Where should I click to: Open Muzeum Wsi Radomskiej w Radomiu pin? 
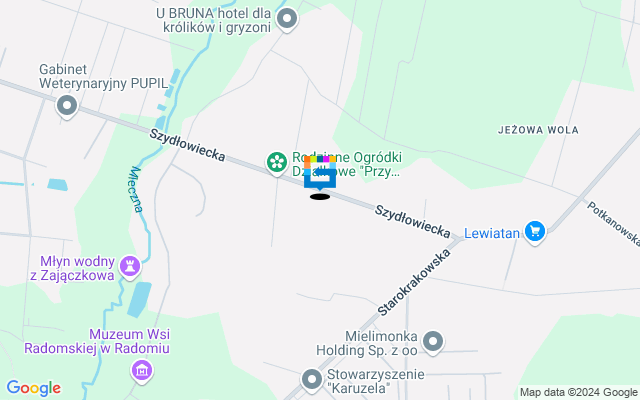(142, 371)
